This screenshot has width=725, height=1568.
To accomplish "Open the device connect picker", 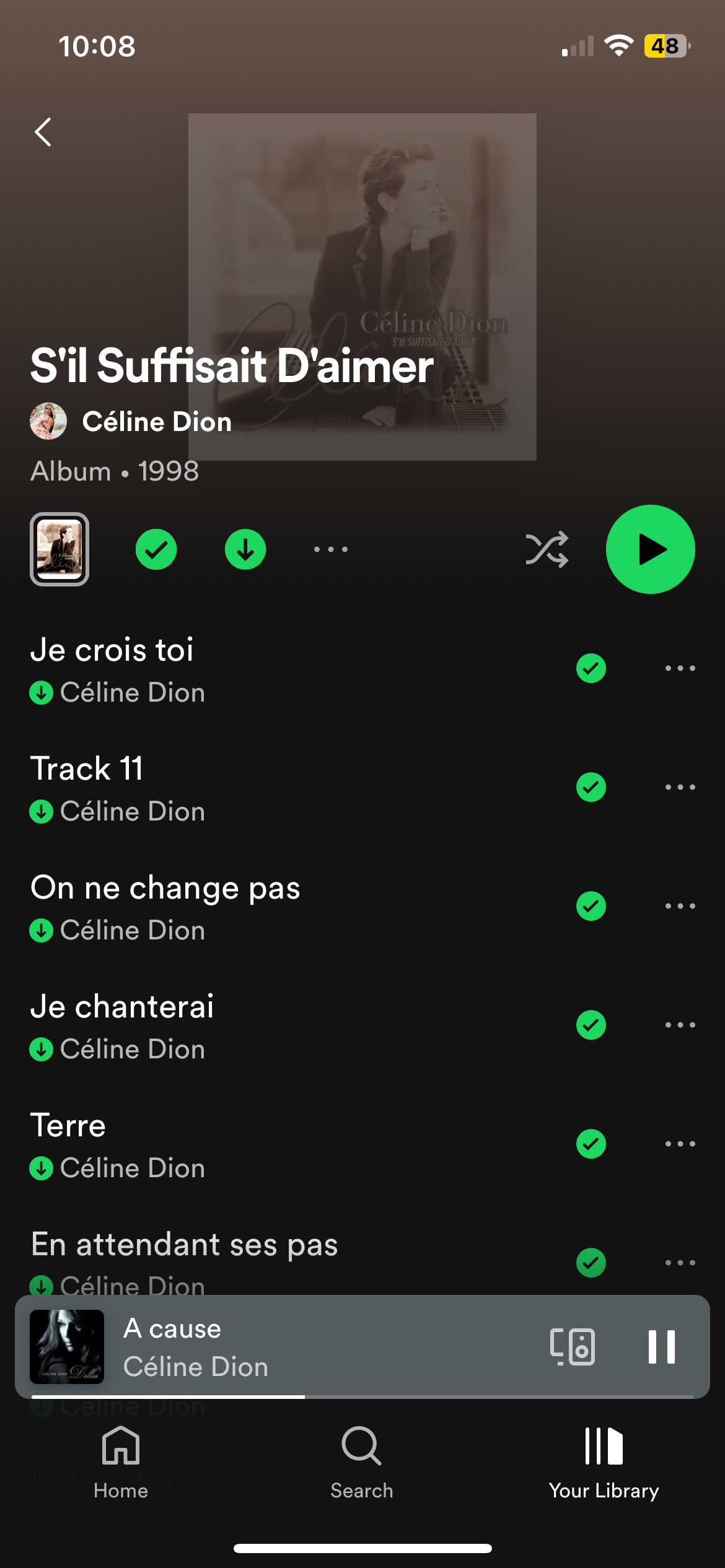I will 573,1347.
